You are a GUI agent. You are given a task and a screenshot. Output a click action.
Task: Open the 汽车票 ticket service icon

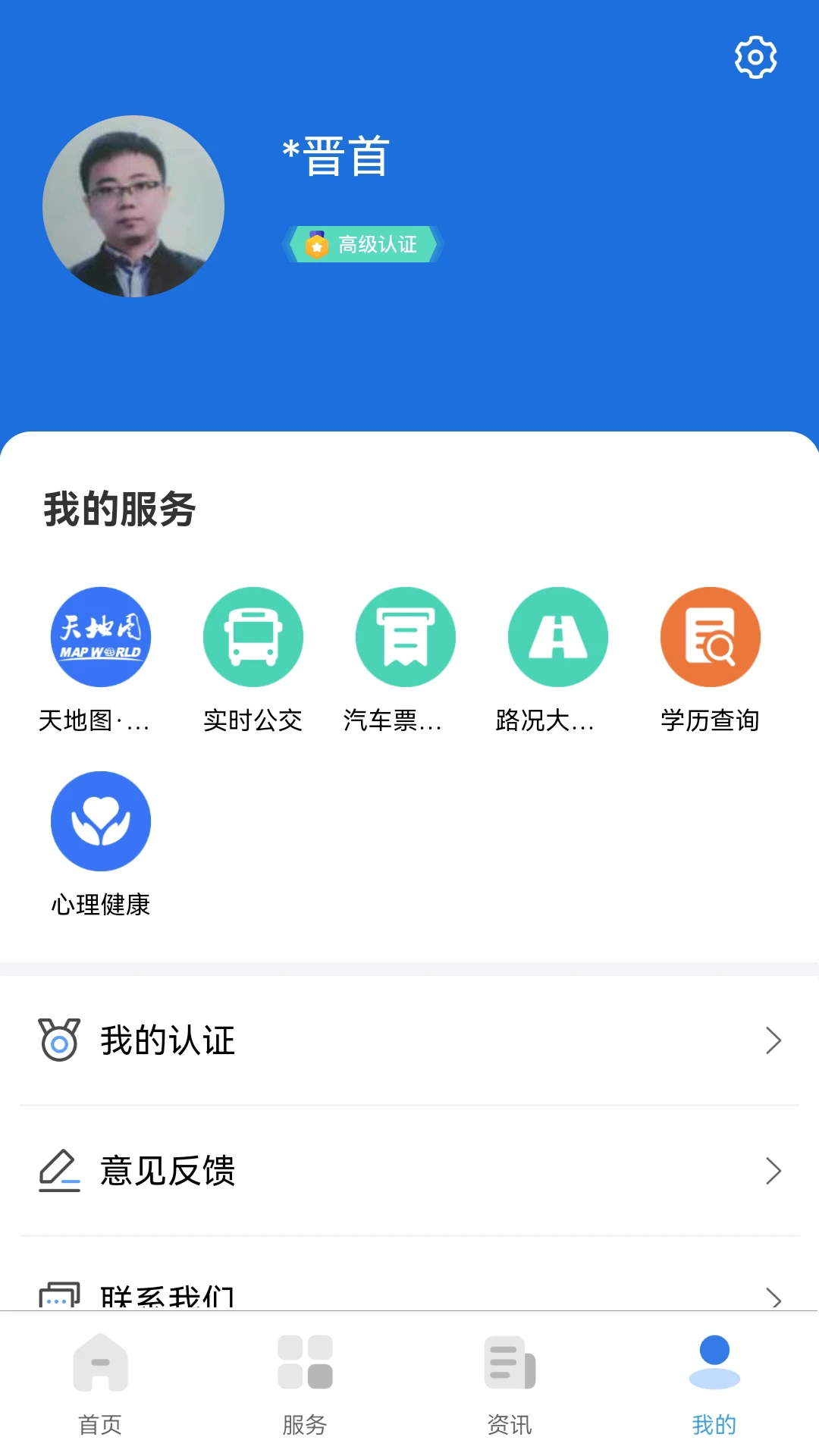pos(406,637)
